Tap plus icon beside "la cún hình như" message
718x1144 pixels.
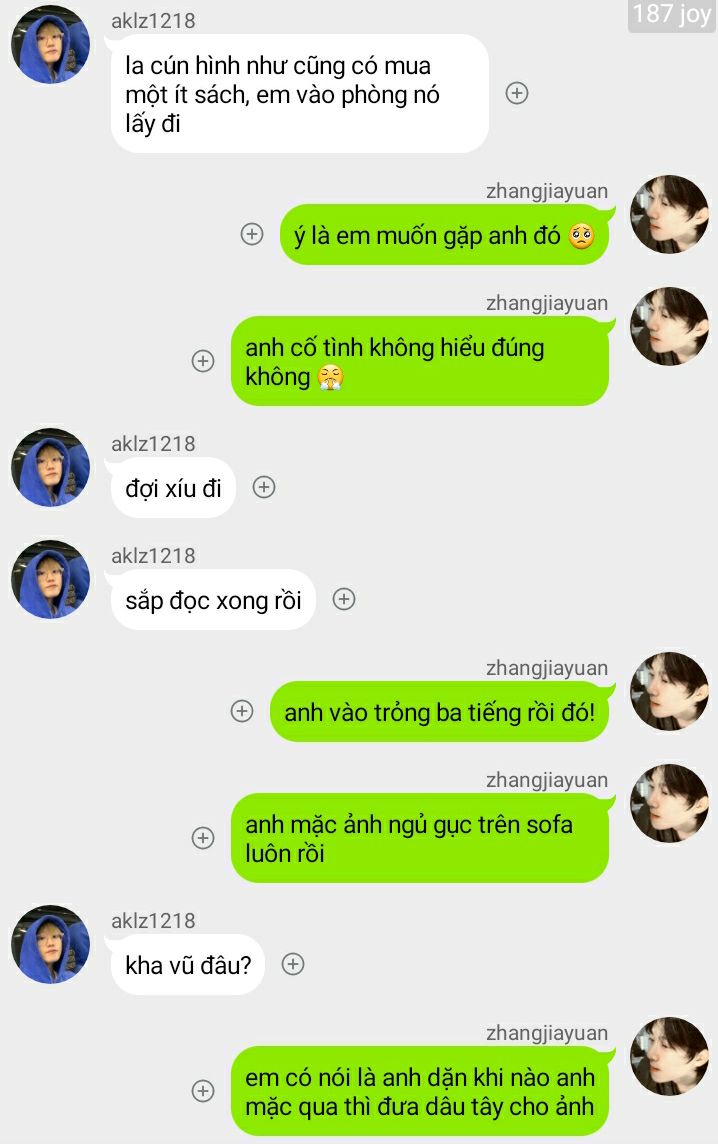[x=516, y=93]
